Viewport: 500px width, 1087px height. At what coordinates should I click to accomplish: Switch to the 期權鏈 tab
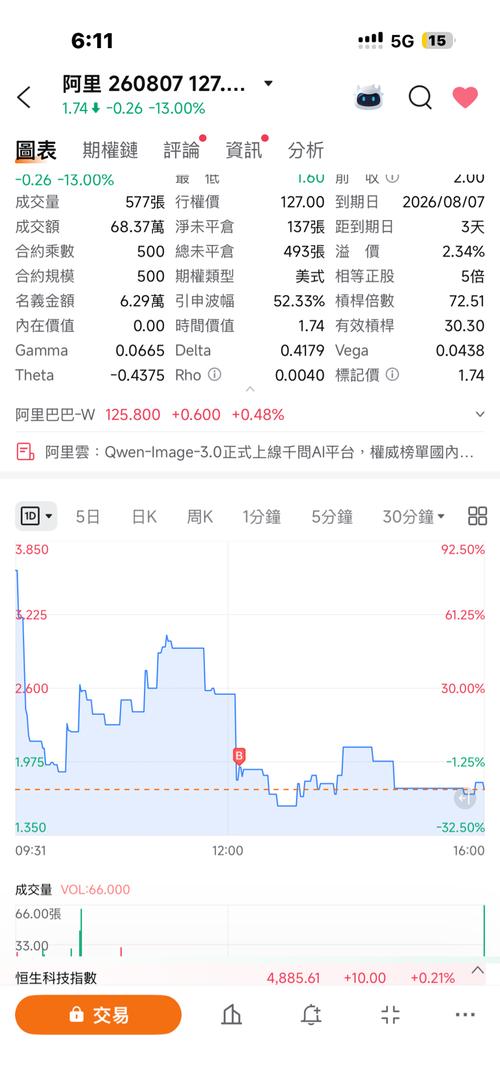(110, 150)
